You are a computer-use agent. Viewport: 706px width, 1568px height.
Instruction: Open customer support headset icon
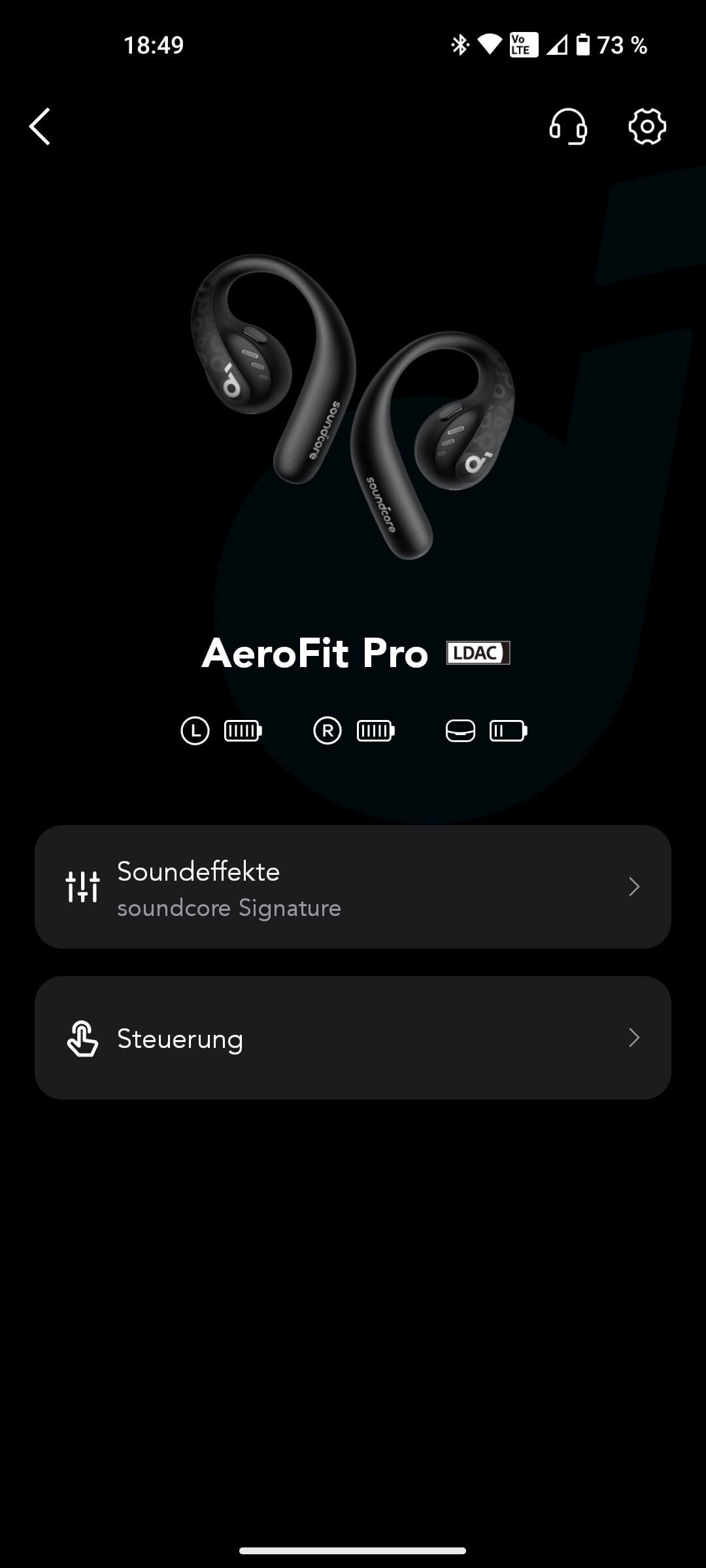pos(568,126)
